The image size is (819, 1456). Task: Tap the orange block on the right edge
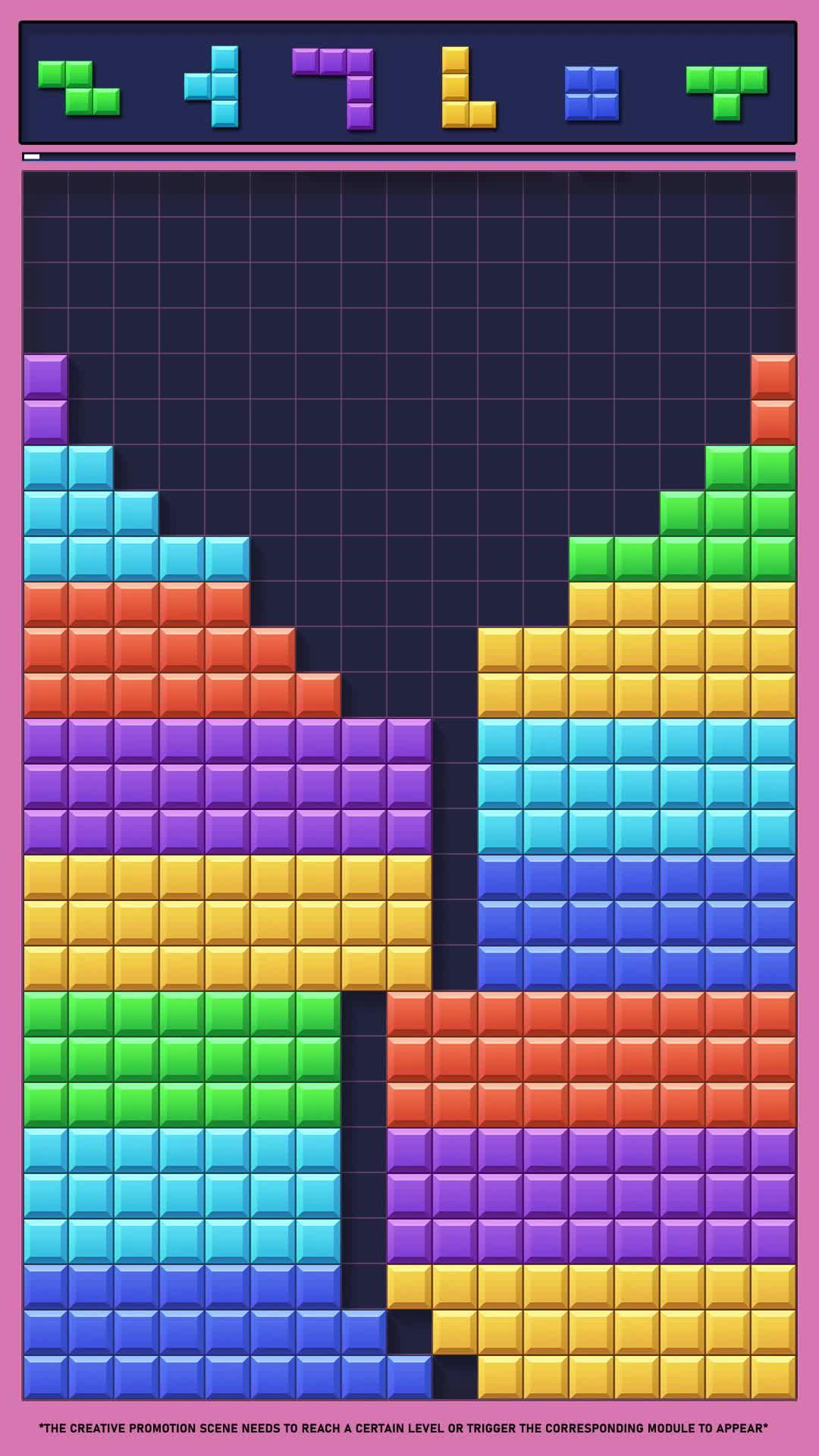(x=772, y=398)
